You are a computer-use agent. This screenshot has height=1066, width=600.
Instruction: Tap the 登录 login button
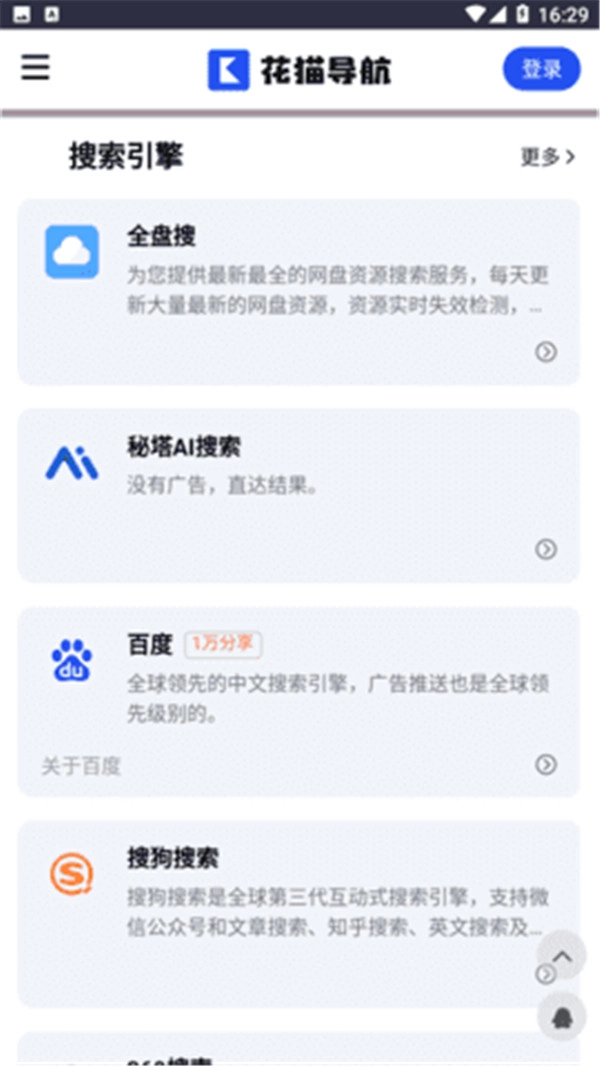(x=541, y=69)
